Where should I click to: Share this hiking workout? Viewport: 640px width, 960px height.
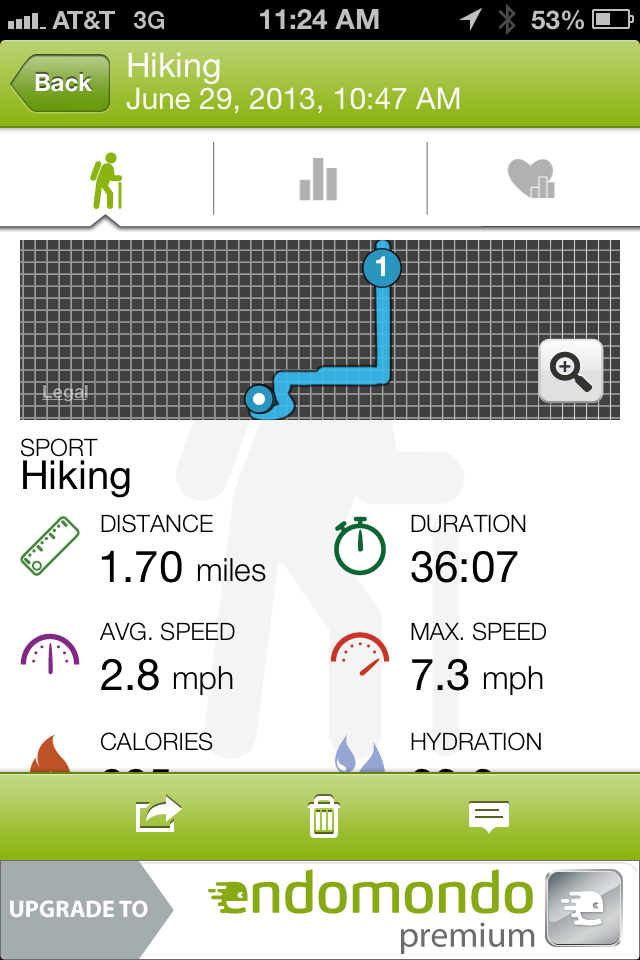tap(159, 816)
